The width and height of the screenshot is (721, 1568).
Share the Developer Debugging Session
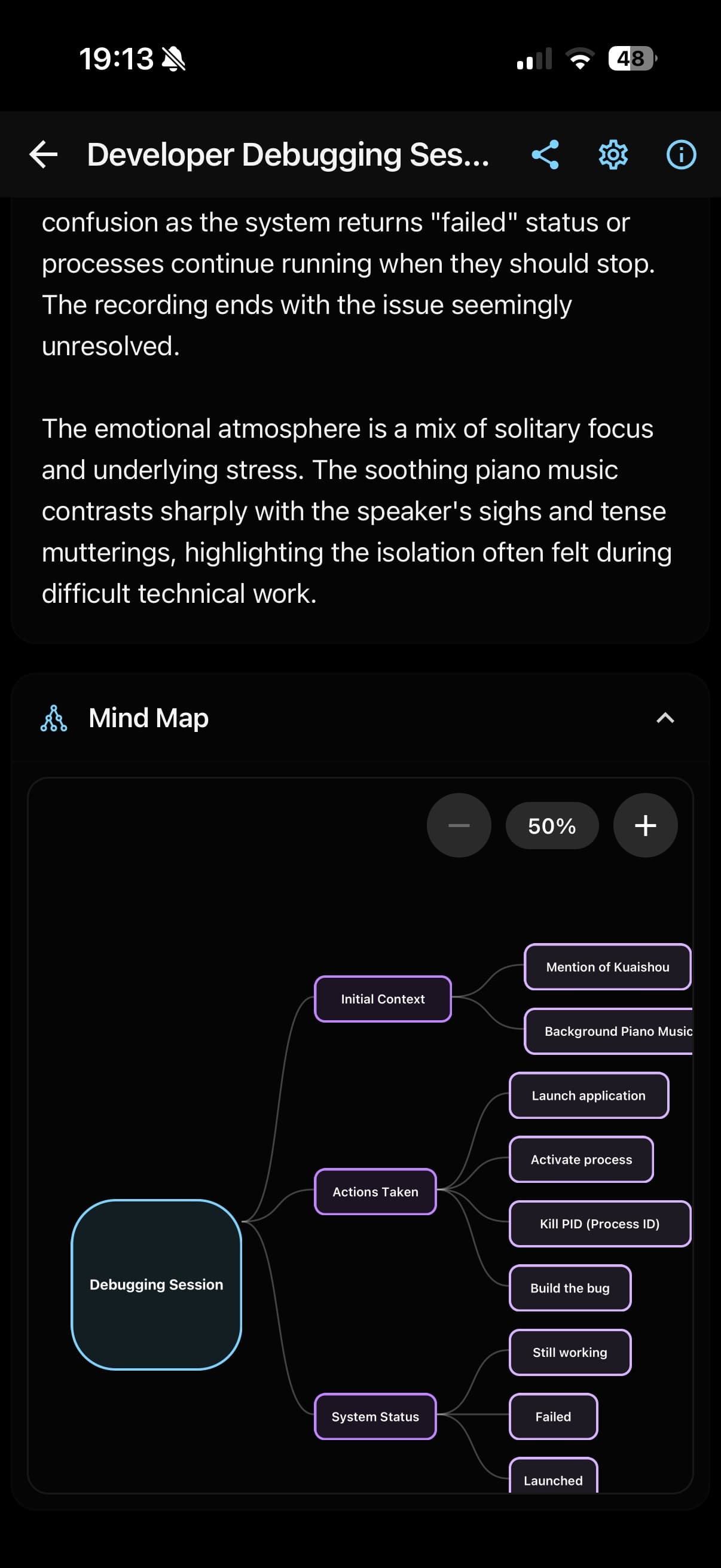pos(546,155)
